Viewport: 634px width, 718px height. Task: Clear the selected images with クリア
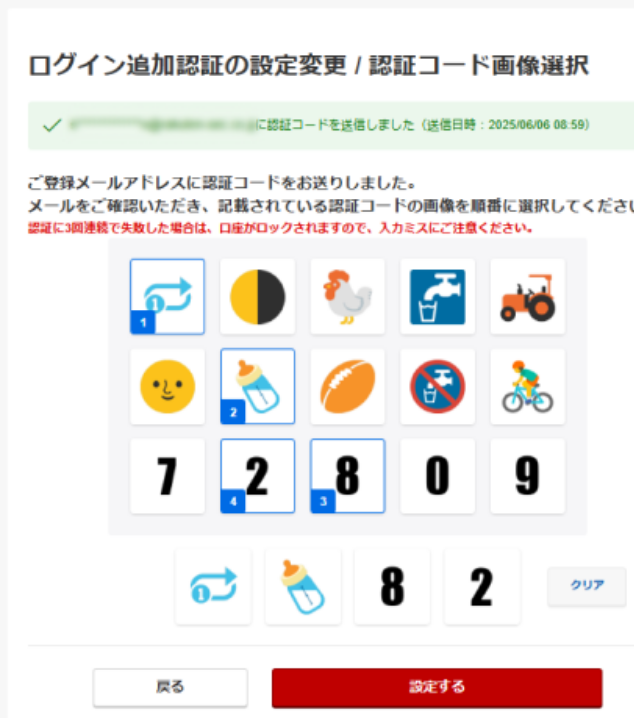(586, 586)
